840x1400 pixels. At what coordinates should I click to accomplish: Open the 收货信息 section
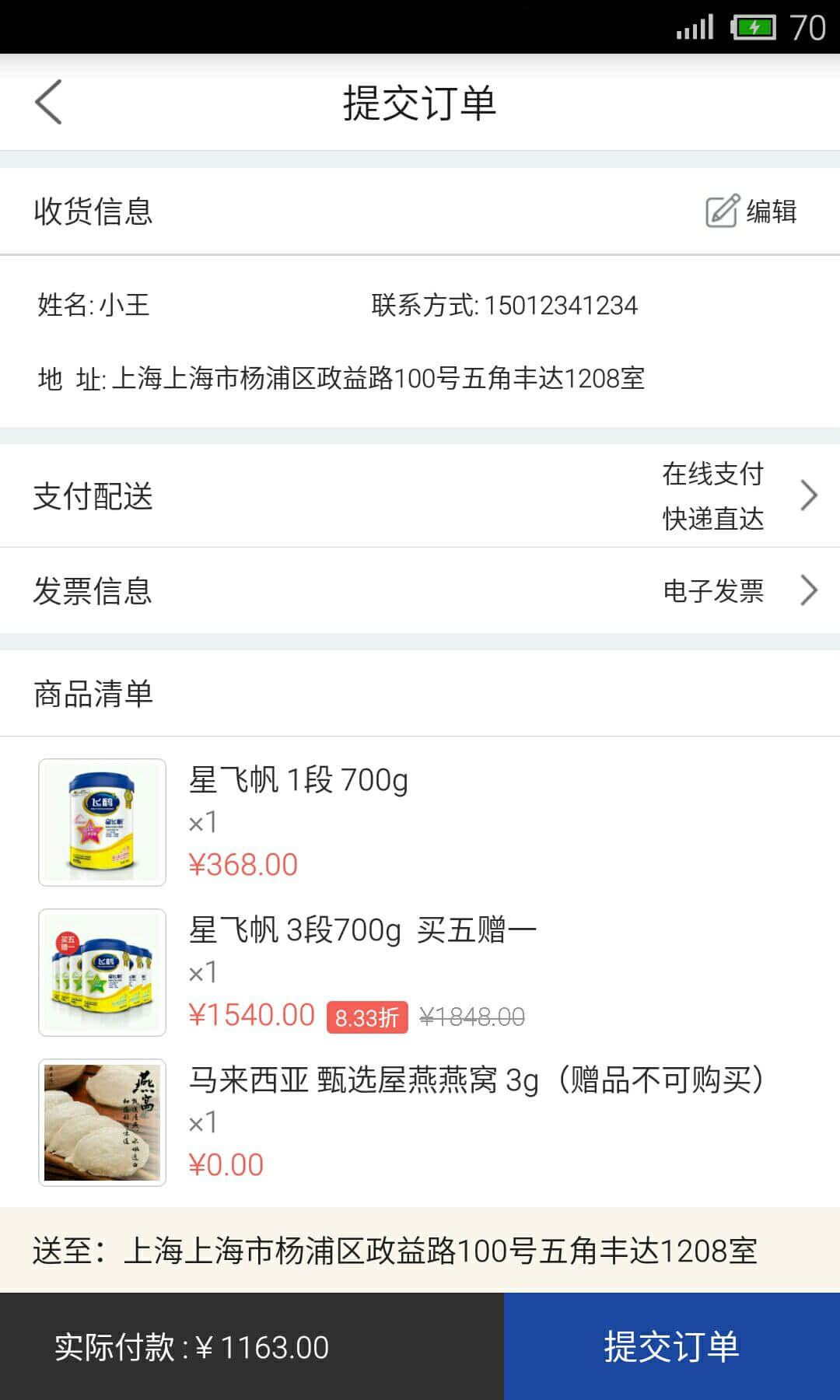click(x=93, y=208)
